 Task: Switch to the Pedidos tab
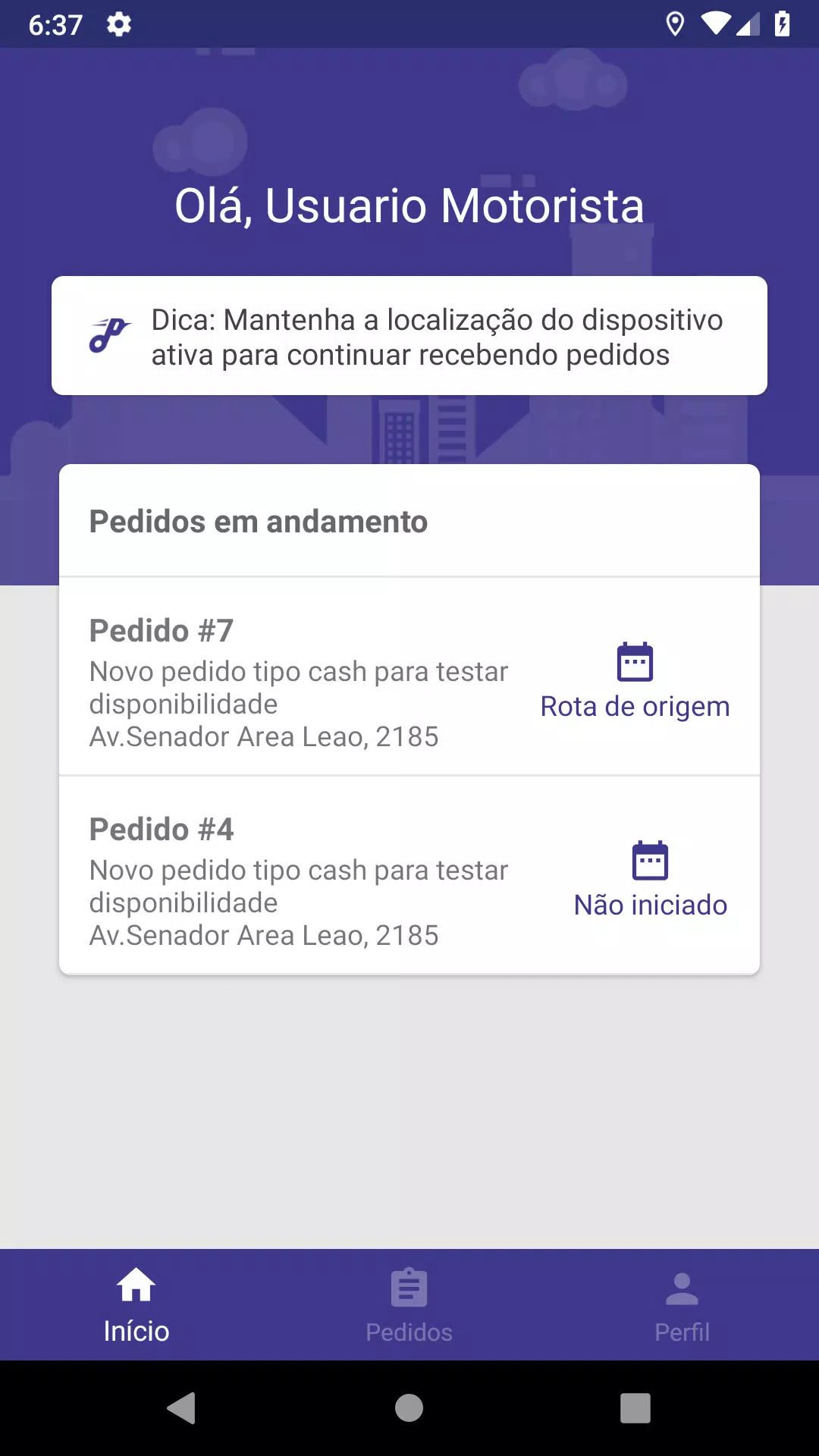coord(409,1305)
